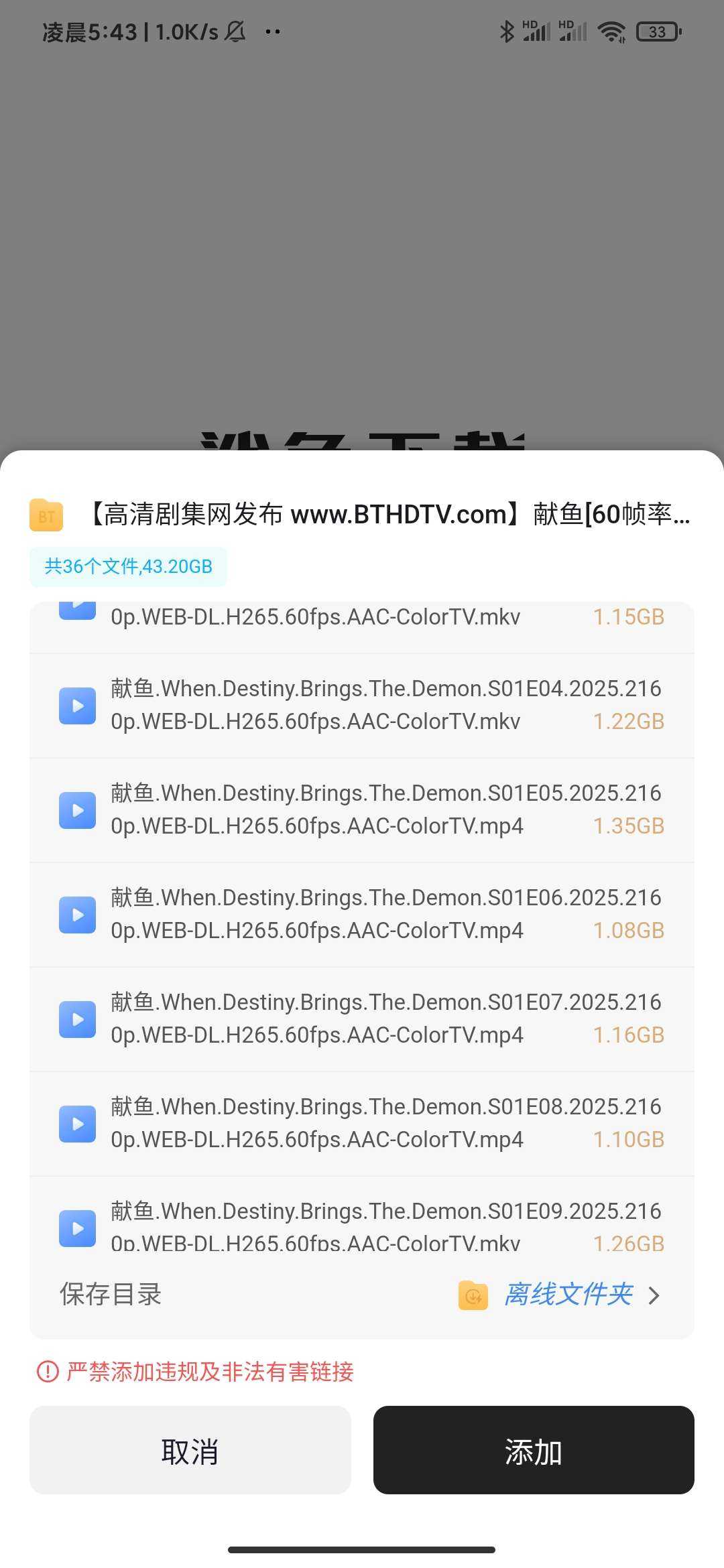Screen dimensions: 724x1568
Task: Change save directory via 离线文件夹
Action: [x=568, y=1295]
